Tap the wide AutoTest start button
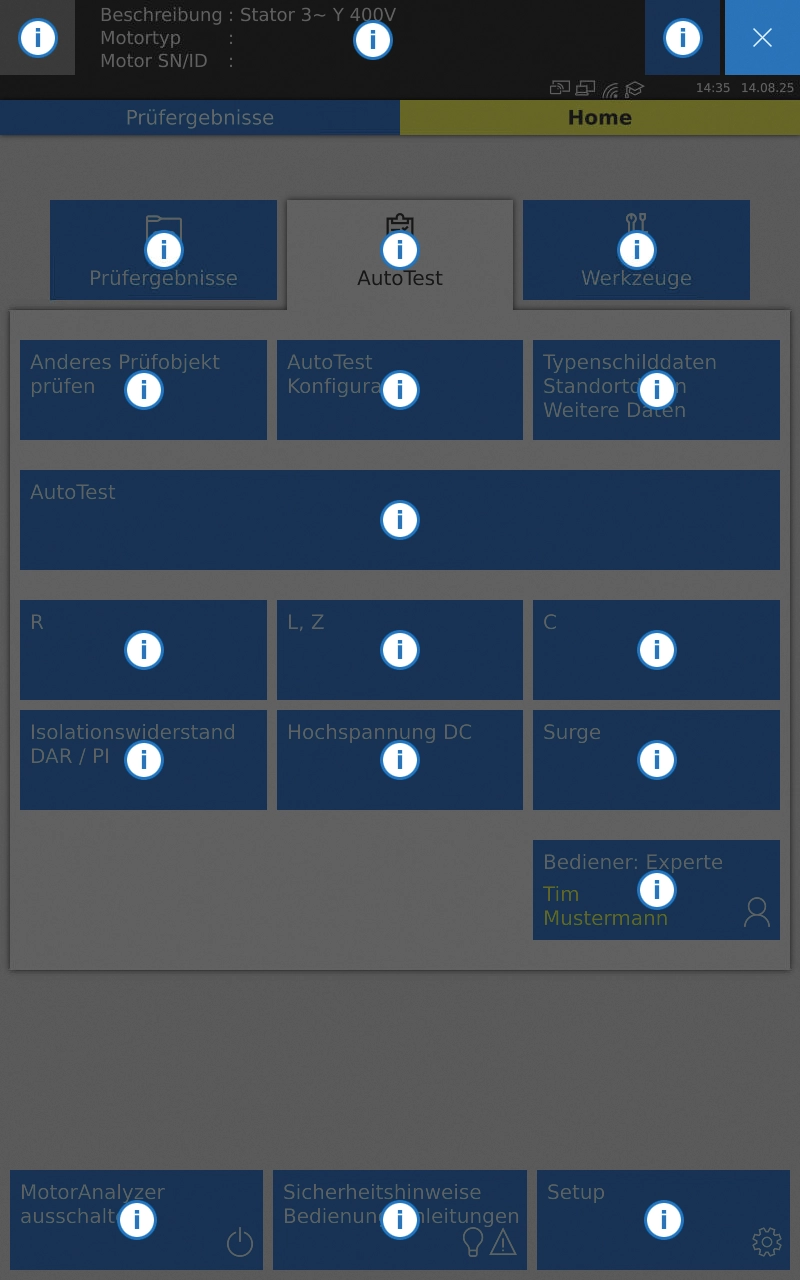The image size is (800, 1280). pos(400,520)
